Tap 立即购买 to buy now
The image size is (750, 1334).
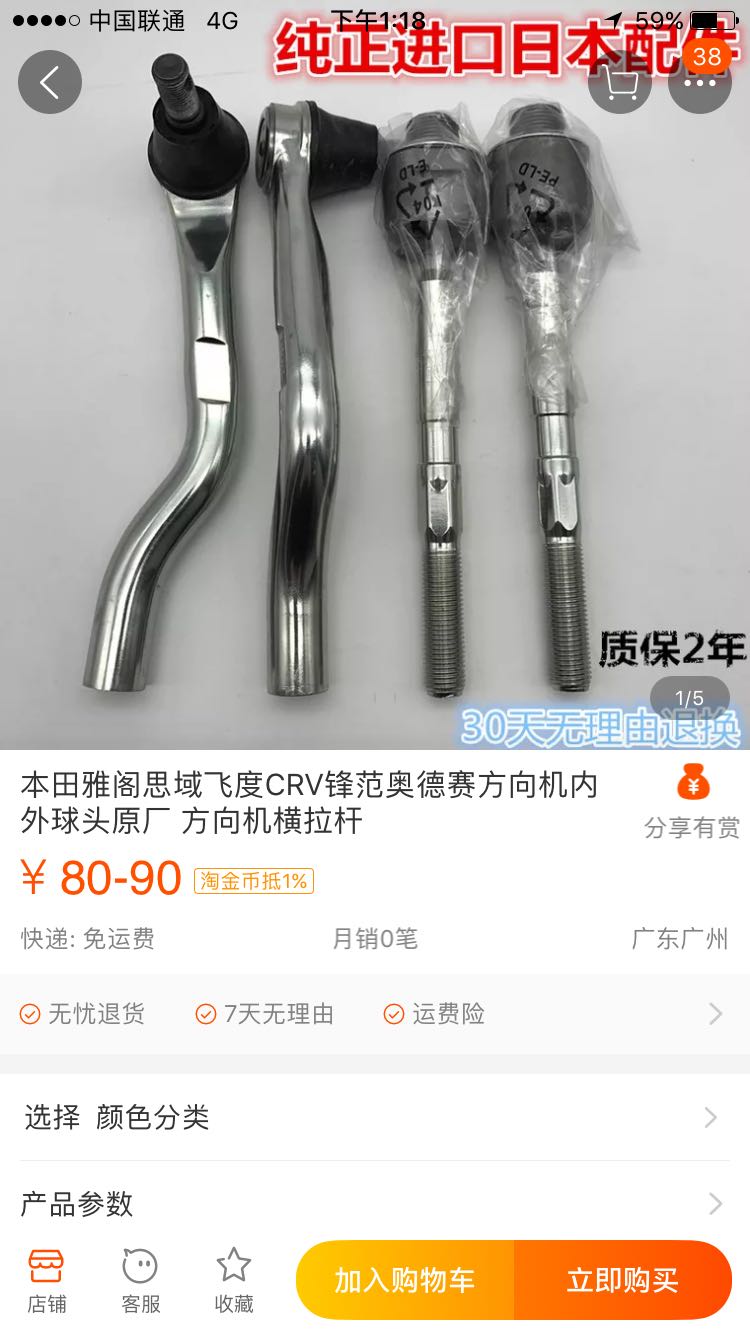623,1280
